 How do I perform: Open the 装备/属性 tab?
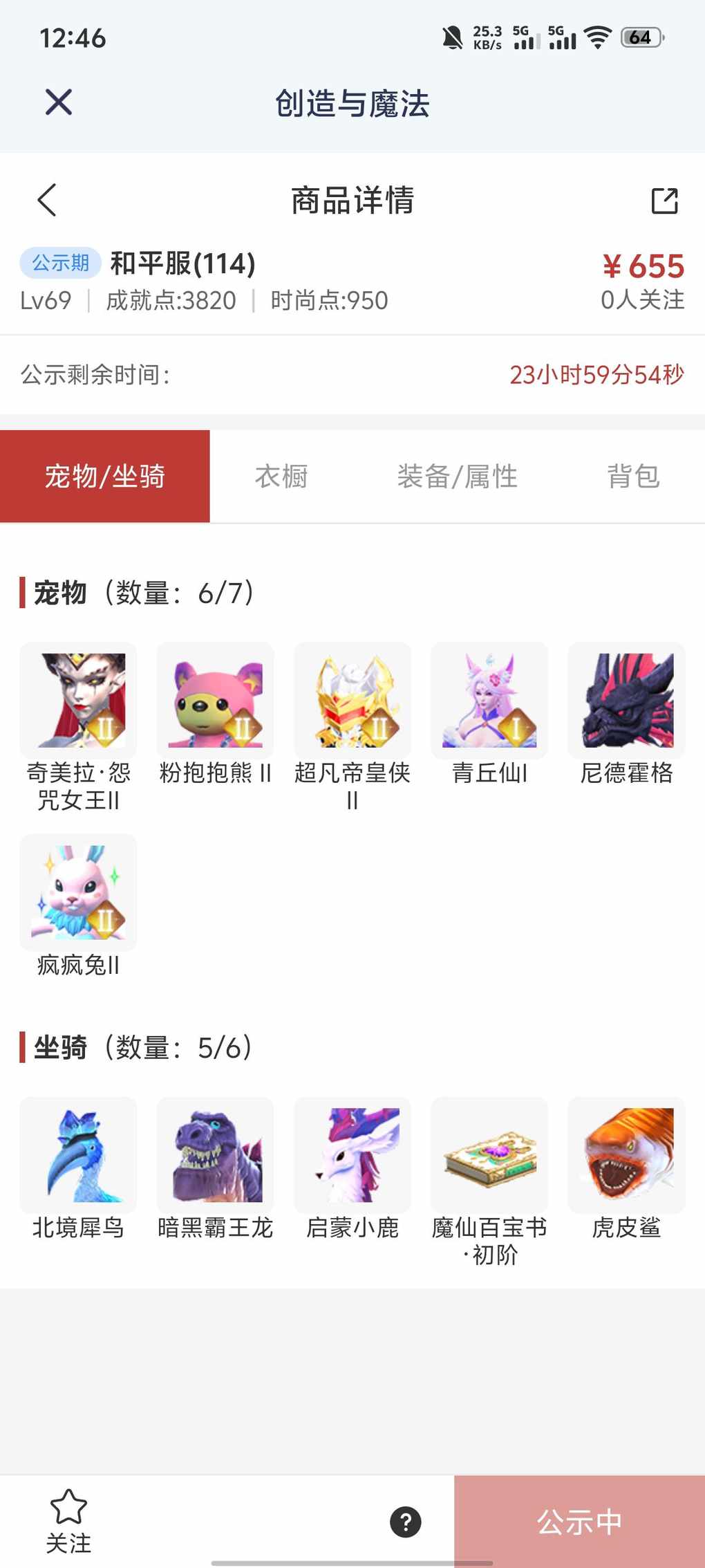click(x=457, y=477)
